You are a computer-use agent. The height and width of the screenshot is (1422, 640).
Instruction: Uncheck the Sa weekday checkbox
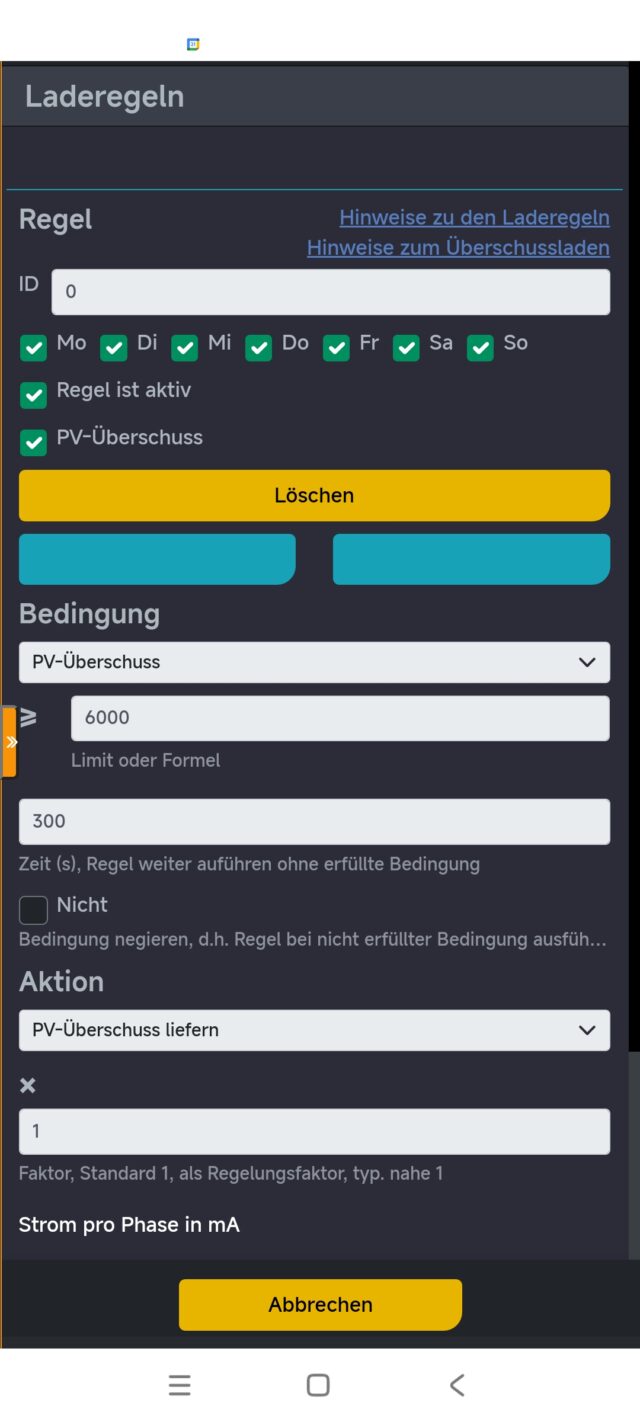click(x=406, y=347)
